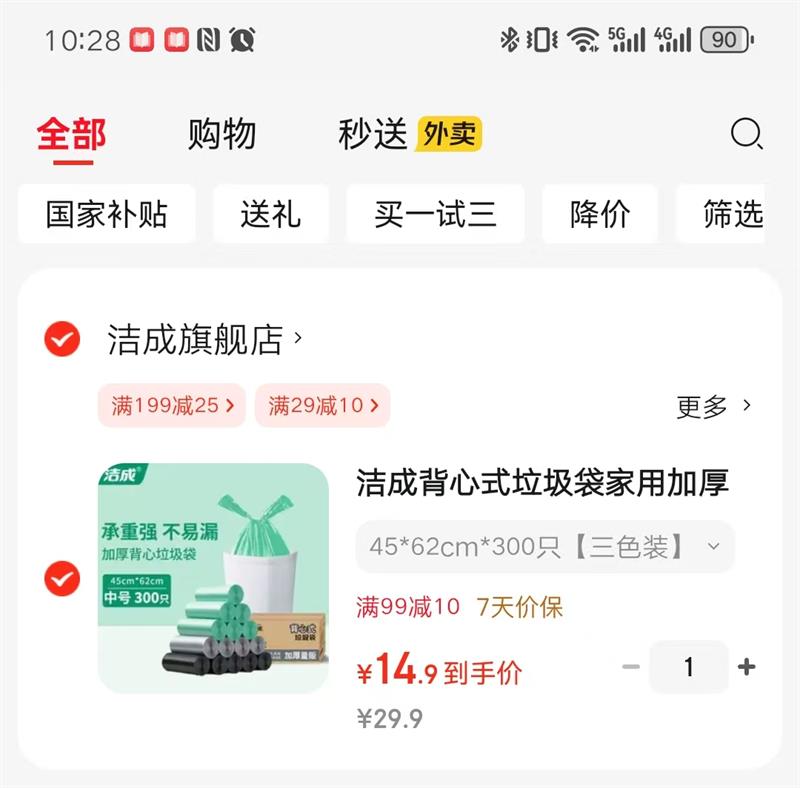Open the 洁成旗舰店 store page

(x=204, y=339)
